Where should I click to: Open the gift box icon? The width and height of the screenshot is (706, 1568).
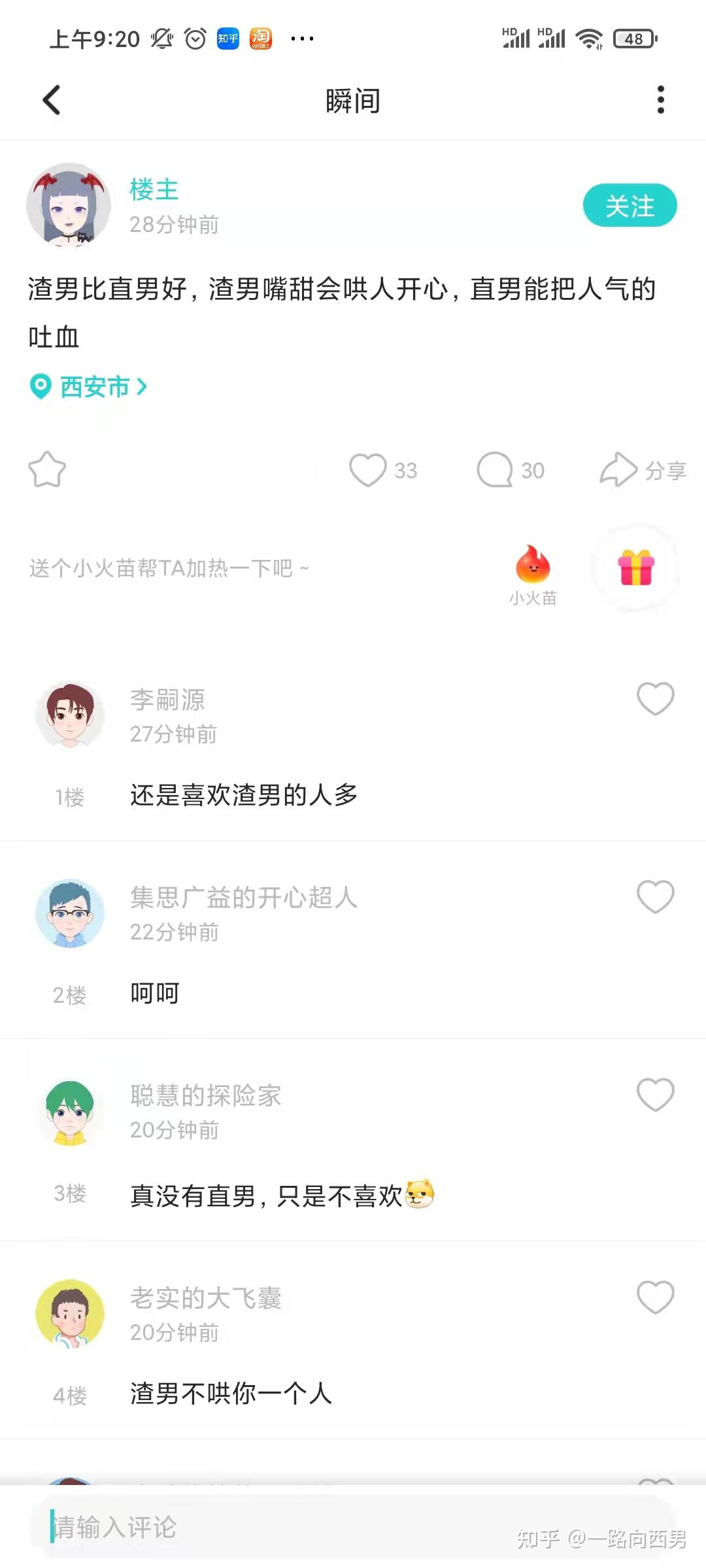pos(635,567)
